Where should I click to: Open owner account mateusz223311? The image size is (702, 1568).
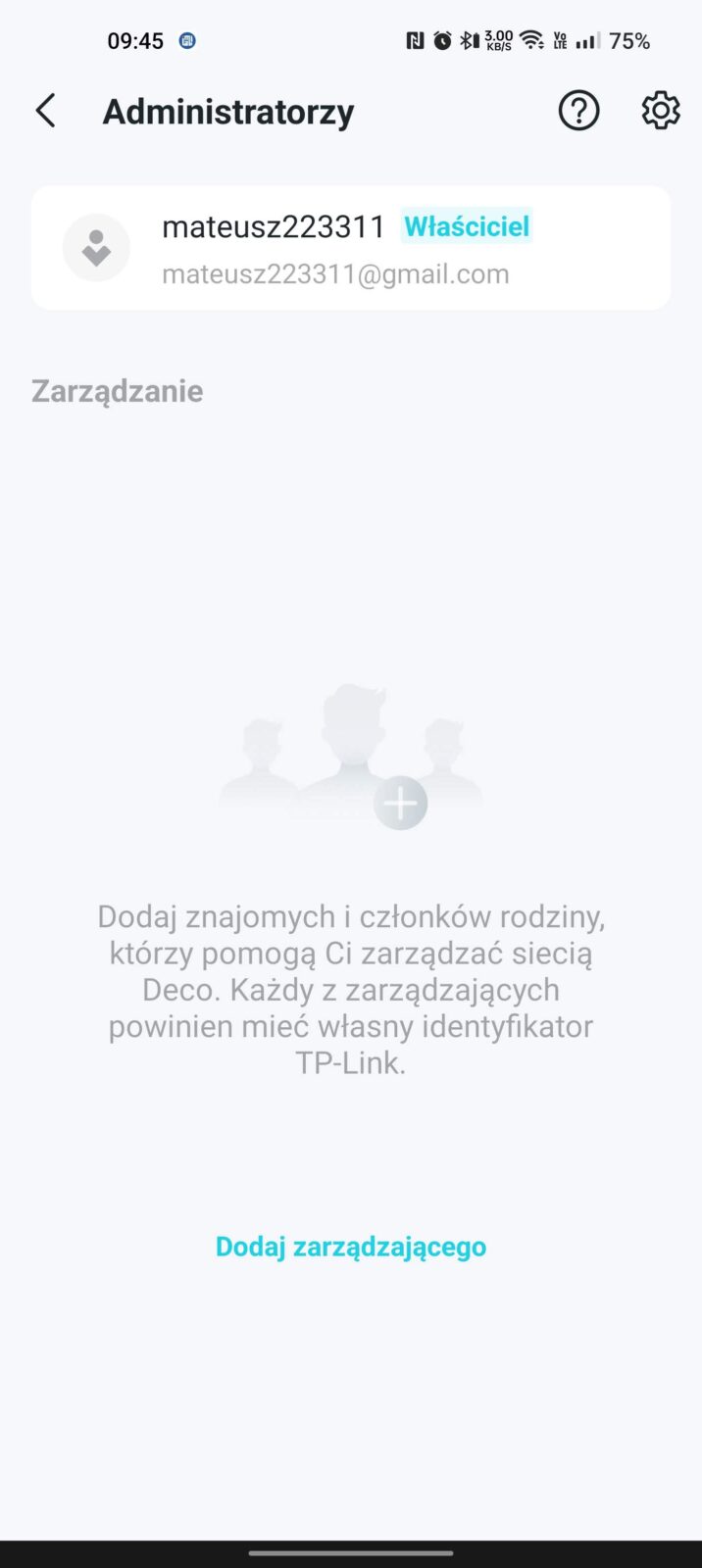tap(350, 248)
